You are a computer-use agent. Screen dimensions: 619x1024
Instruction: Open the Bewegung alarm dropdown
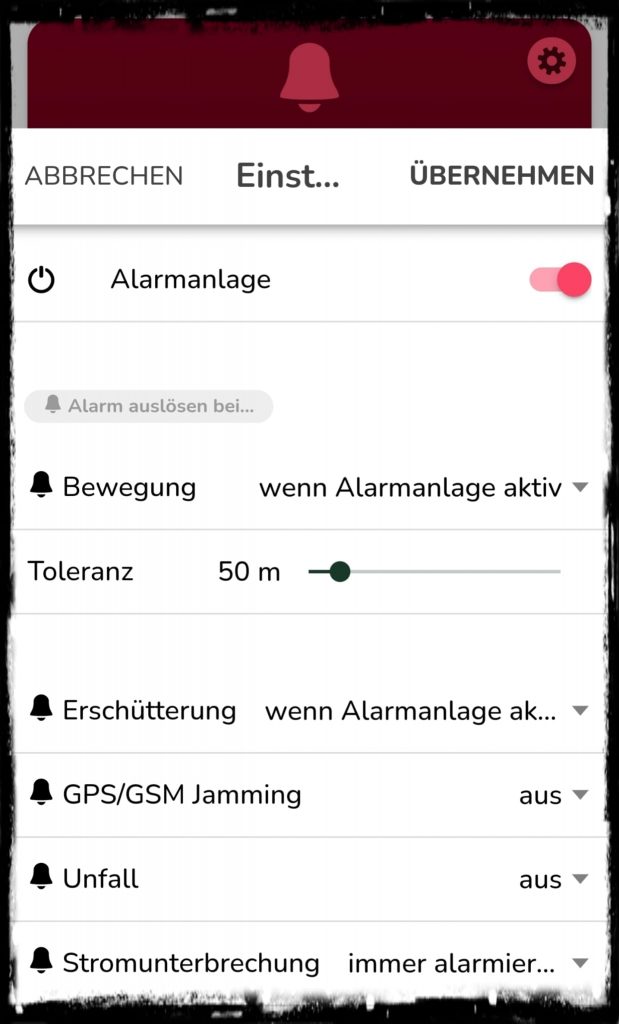tap(424, 488)
